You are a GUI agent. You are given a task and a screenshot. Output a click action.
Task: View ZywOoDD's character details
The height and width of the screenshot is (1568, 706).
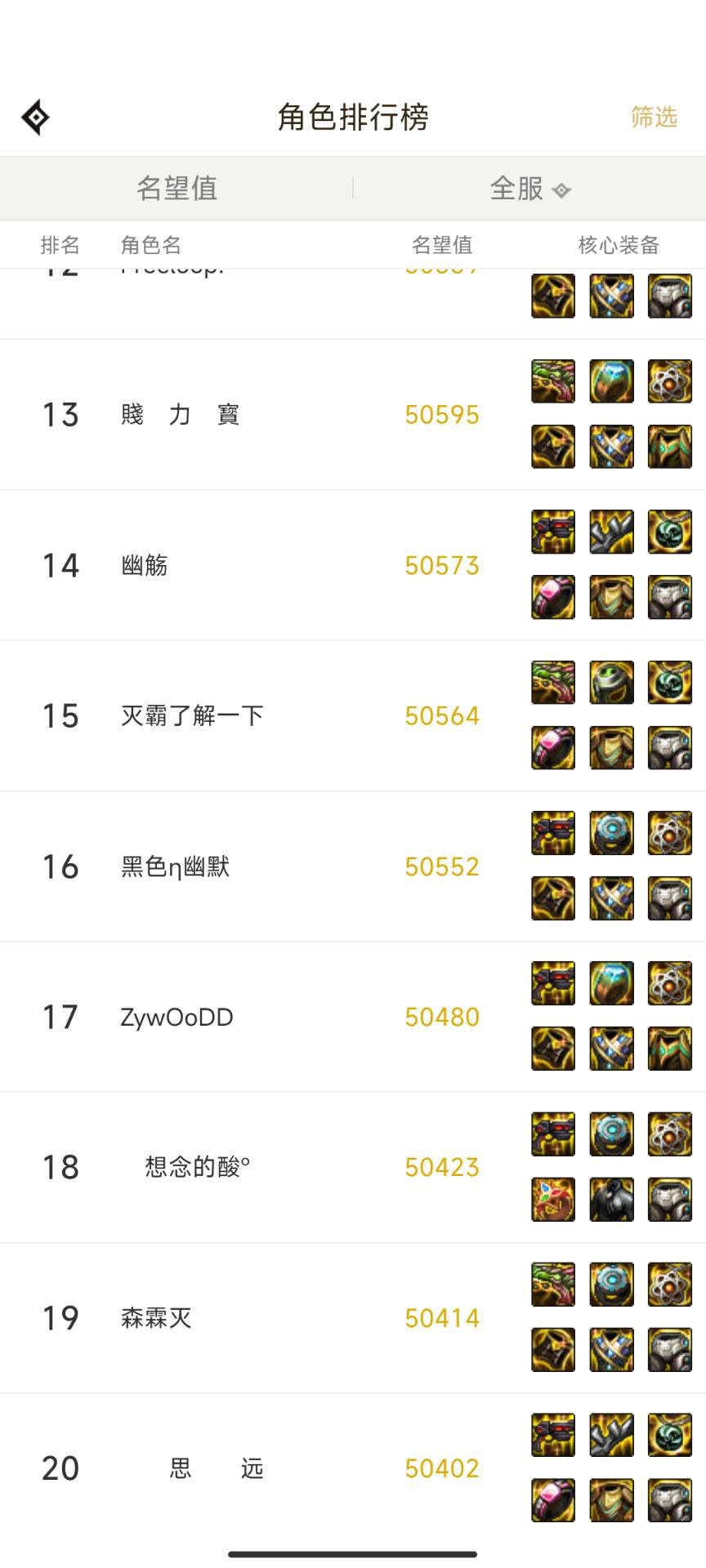353,1017
